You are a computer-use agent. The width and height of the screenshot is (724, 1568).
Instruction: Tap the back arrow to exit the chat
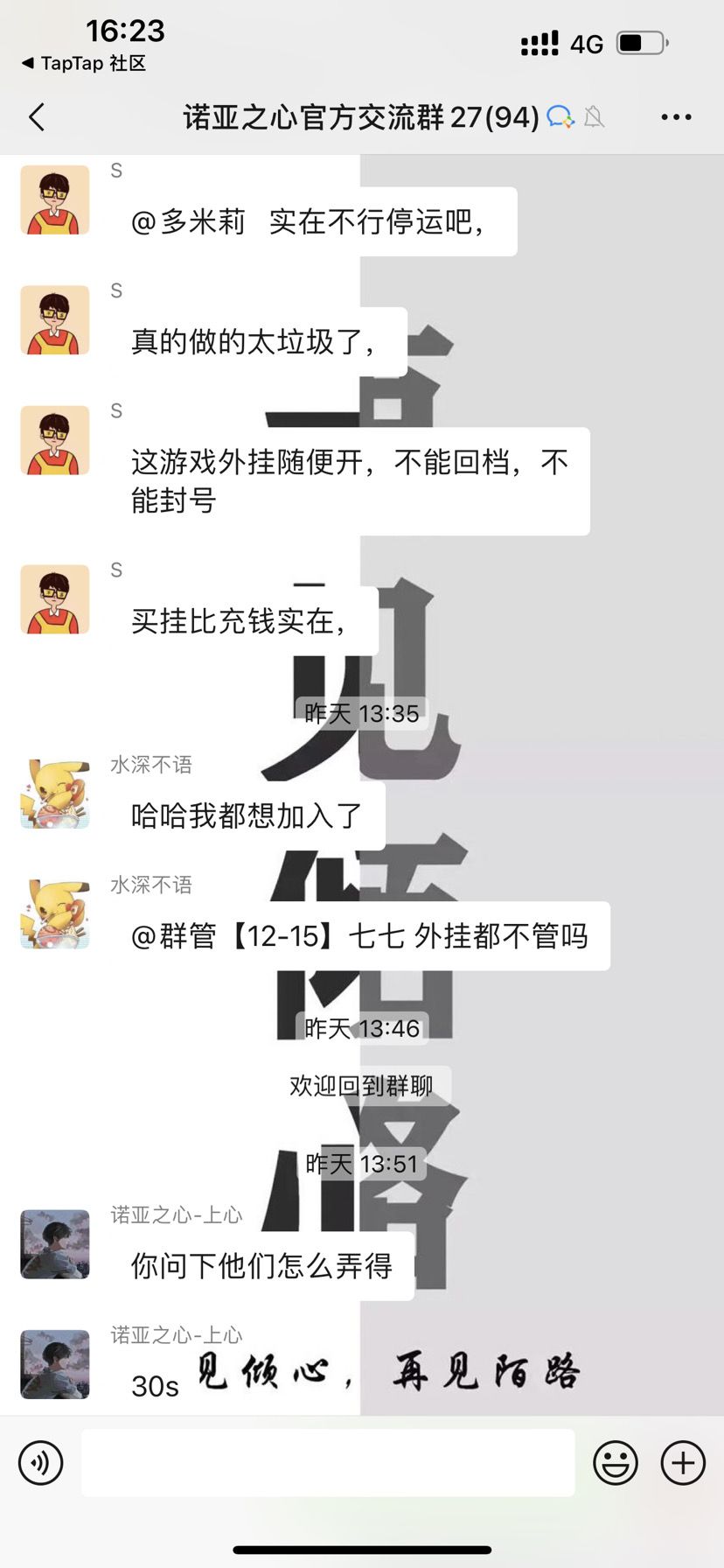coord(36,116)
